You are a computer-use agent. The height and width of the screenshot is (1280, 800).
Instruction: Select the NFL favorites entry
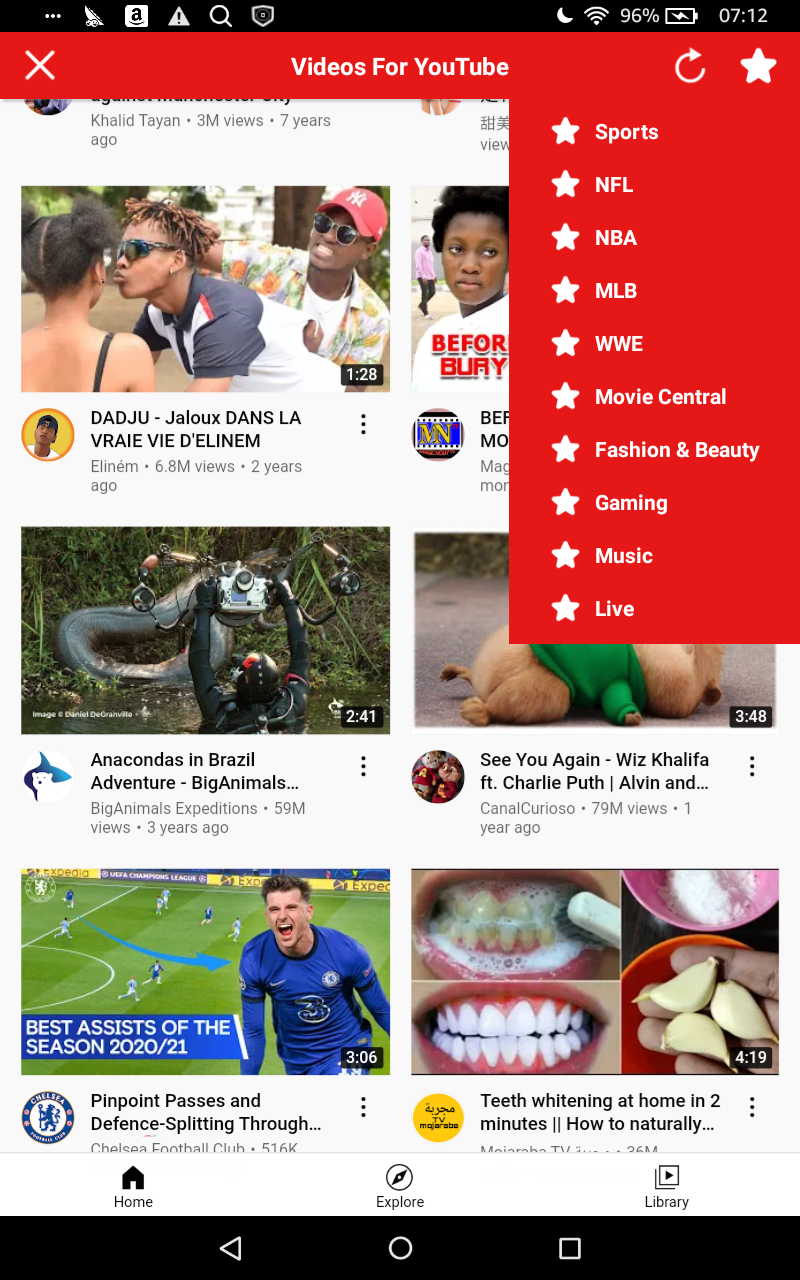pyautogui.click(x=613, y=184)
